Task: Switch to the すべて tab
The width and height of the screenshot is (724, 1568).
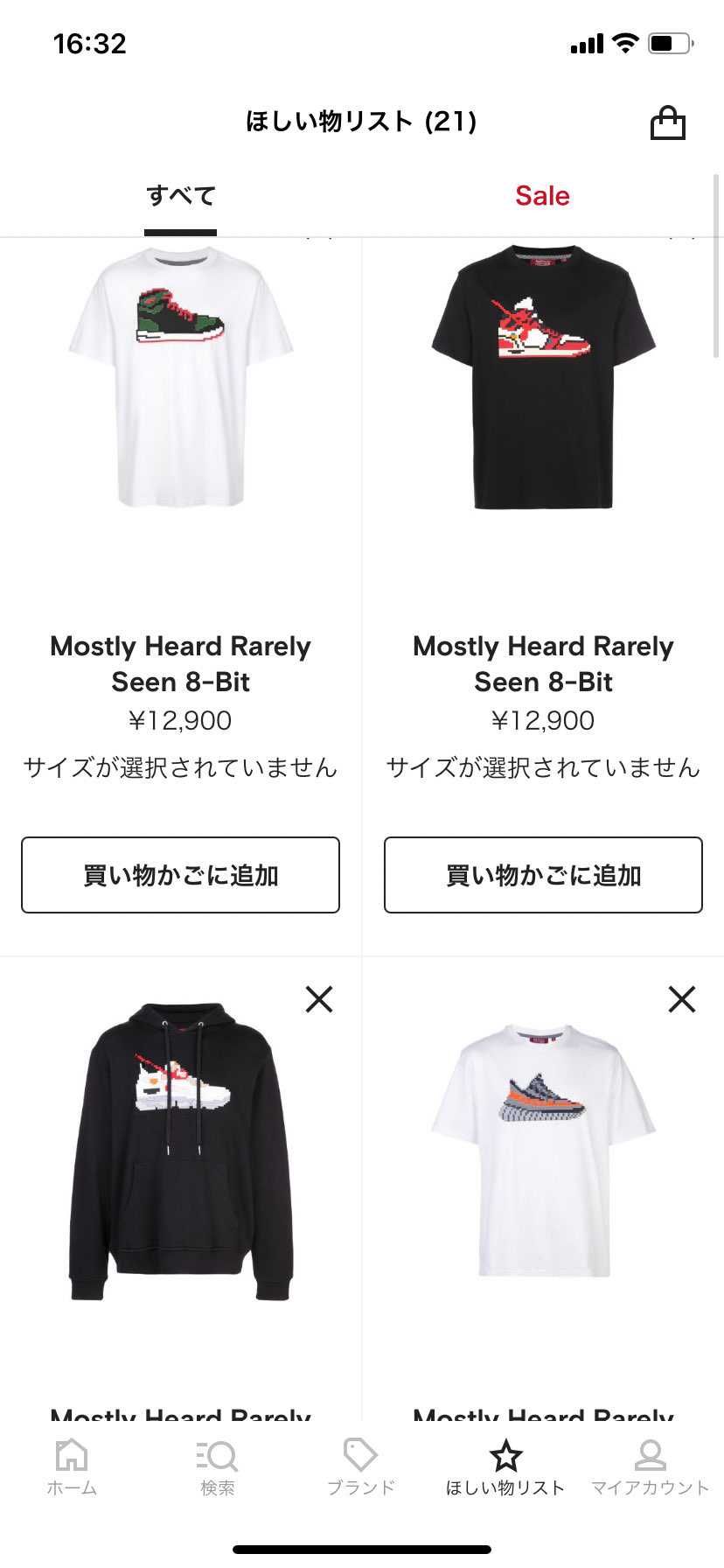Action: pyautogui.click(x=180, y=195)
